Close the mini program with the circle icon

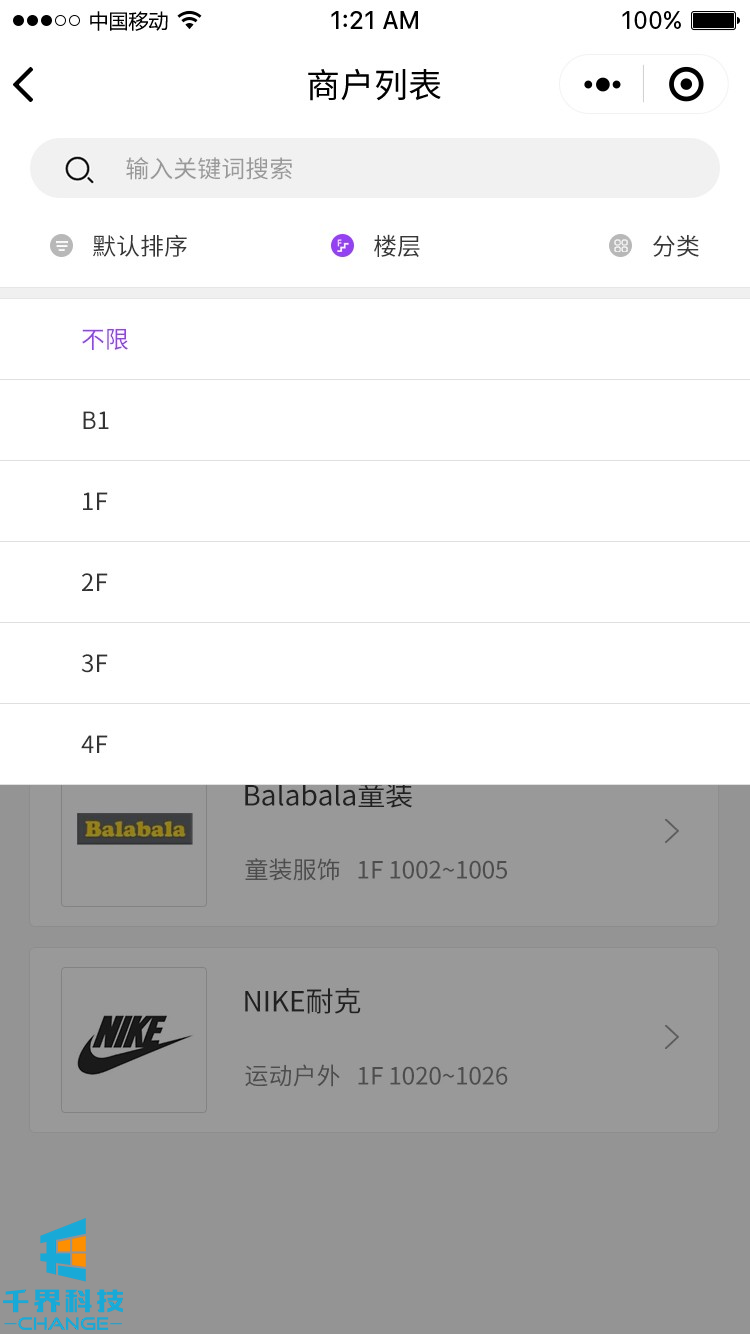pyautogui.click(x=686, y=85)
